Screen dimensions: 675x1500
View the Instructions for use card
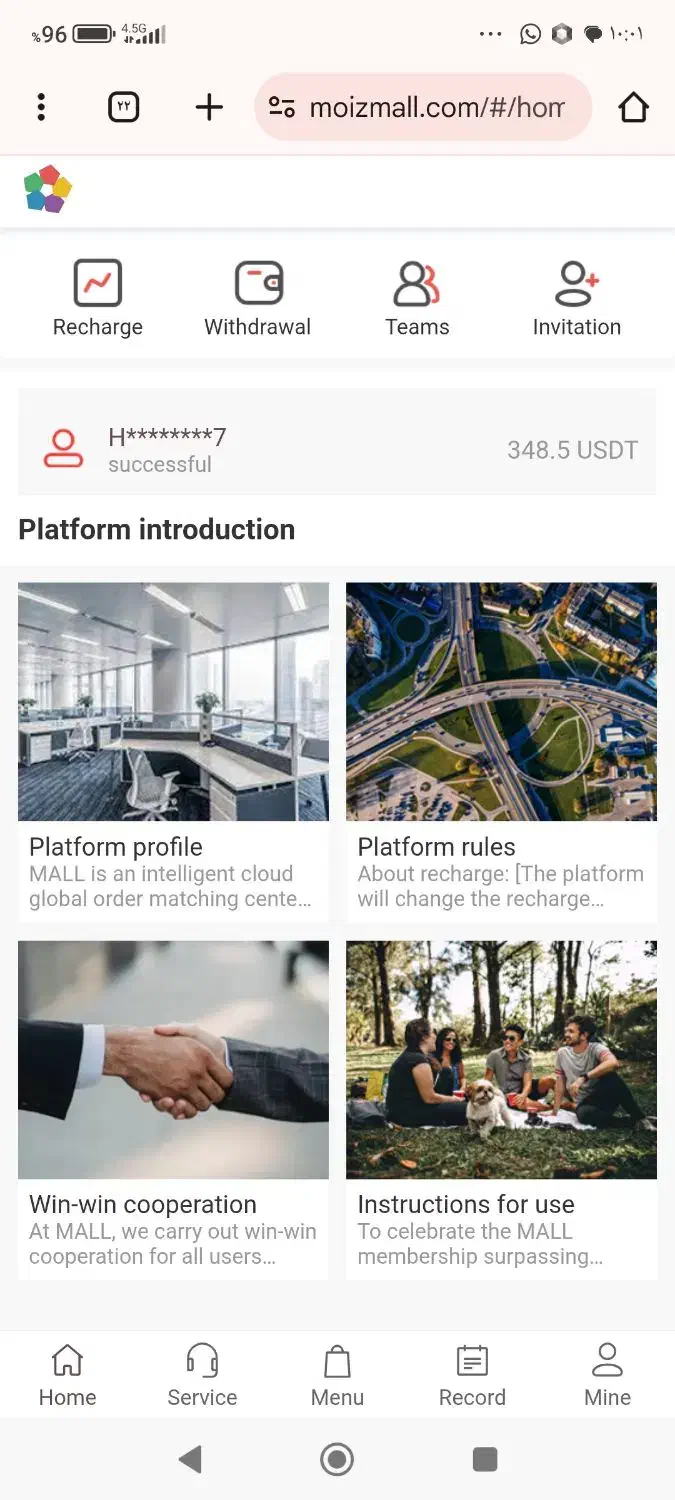[x=501, y=1108]
